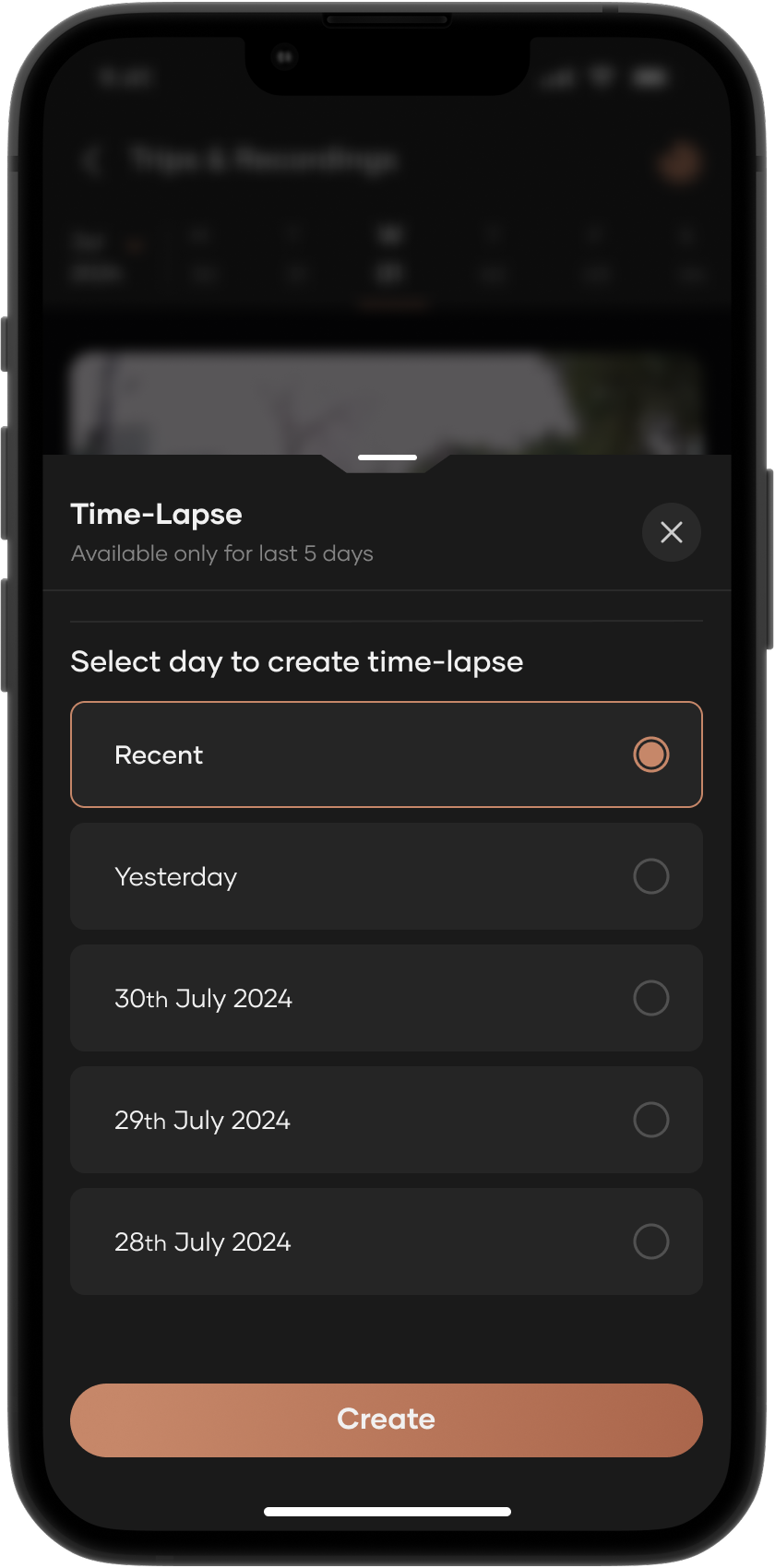Pick 29th July 2024 as the day

point(386,1120)
